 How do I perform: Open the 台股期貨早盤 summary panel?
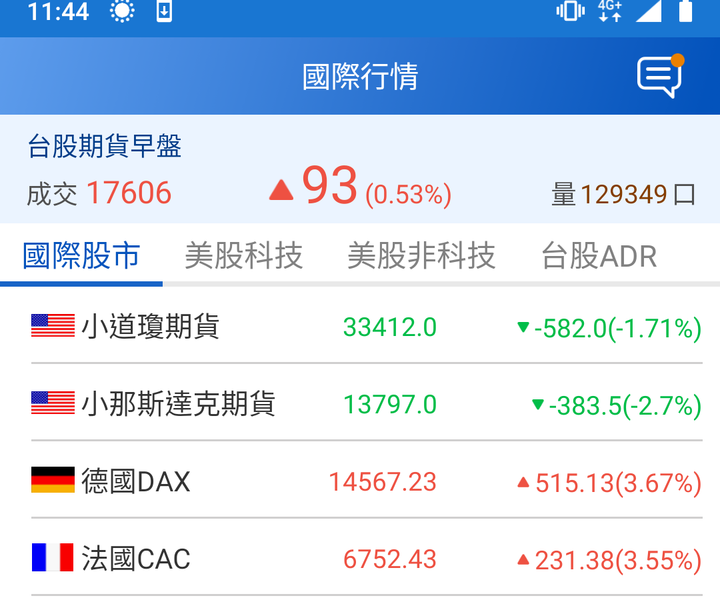pyautogui.click(x=360, y=169)
